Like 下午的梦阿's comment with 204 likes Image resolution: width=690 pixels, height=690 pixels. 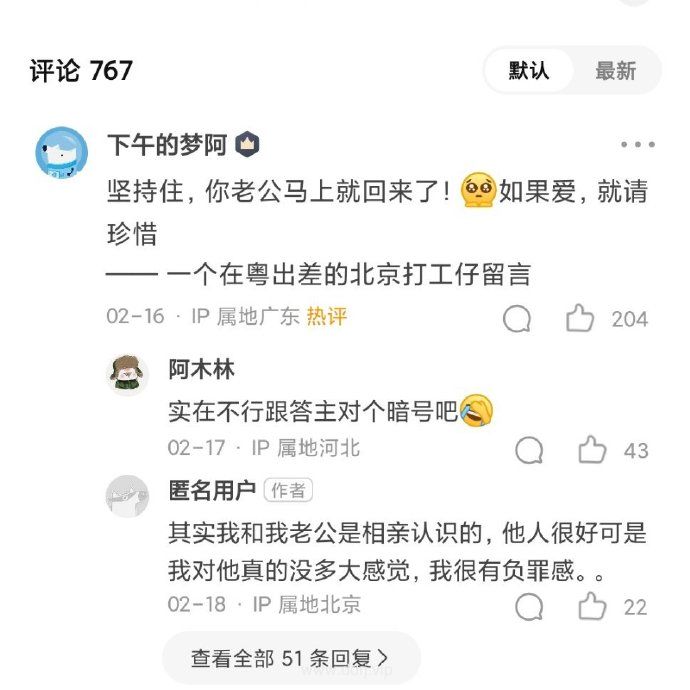pos(580,319)
